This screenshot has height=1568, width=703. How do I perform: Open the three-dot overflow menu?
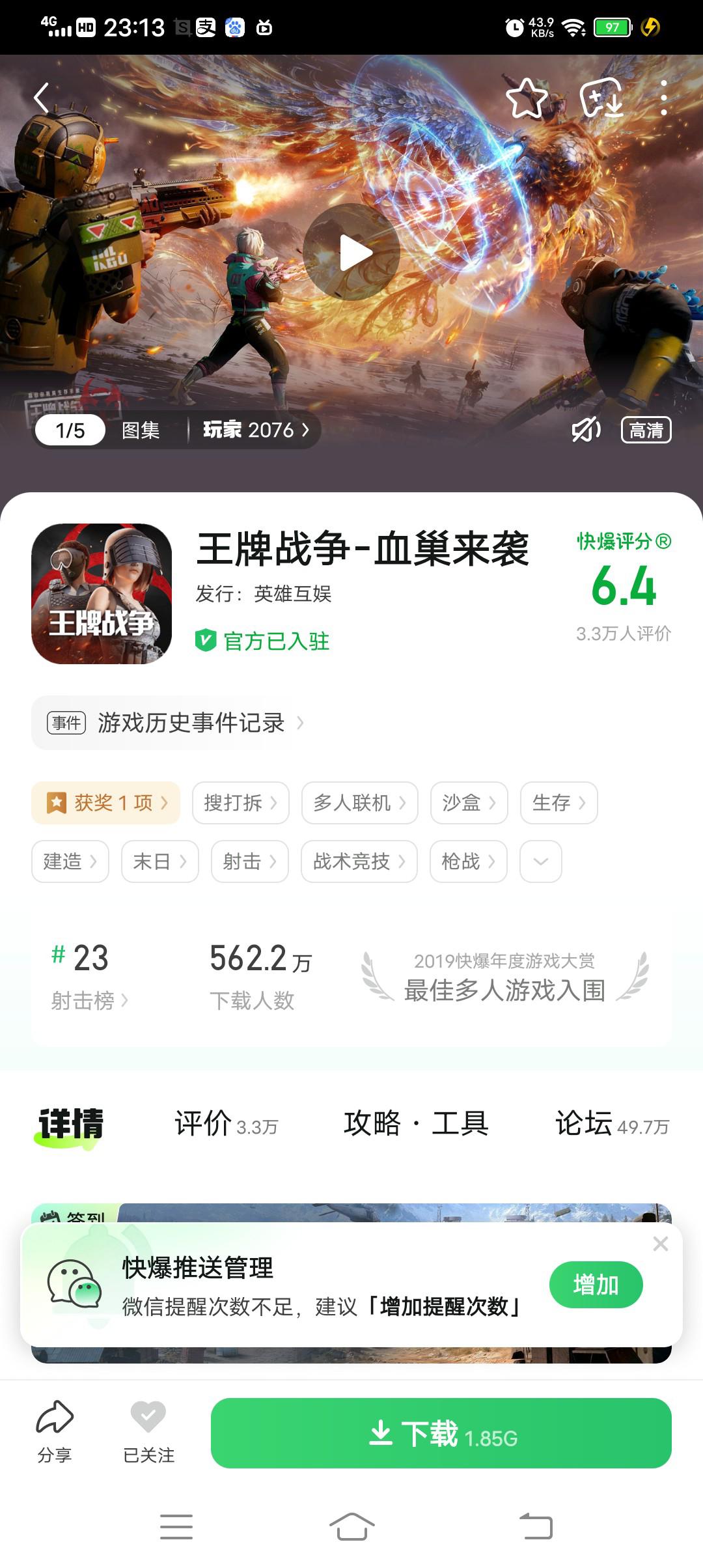(663, 98)
